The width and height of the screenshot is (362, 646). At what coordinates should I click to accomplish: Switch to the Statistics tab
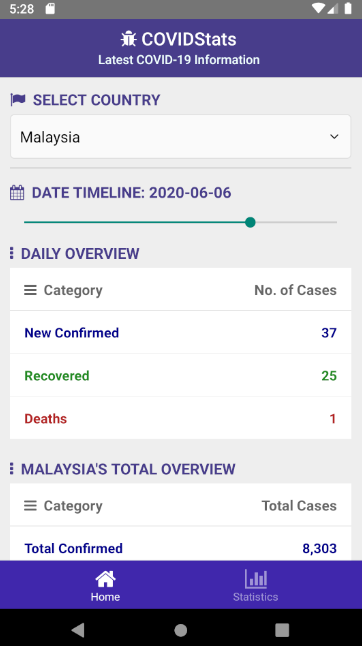(x=255, y=585)
